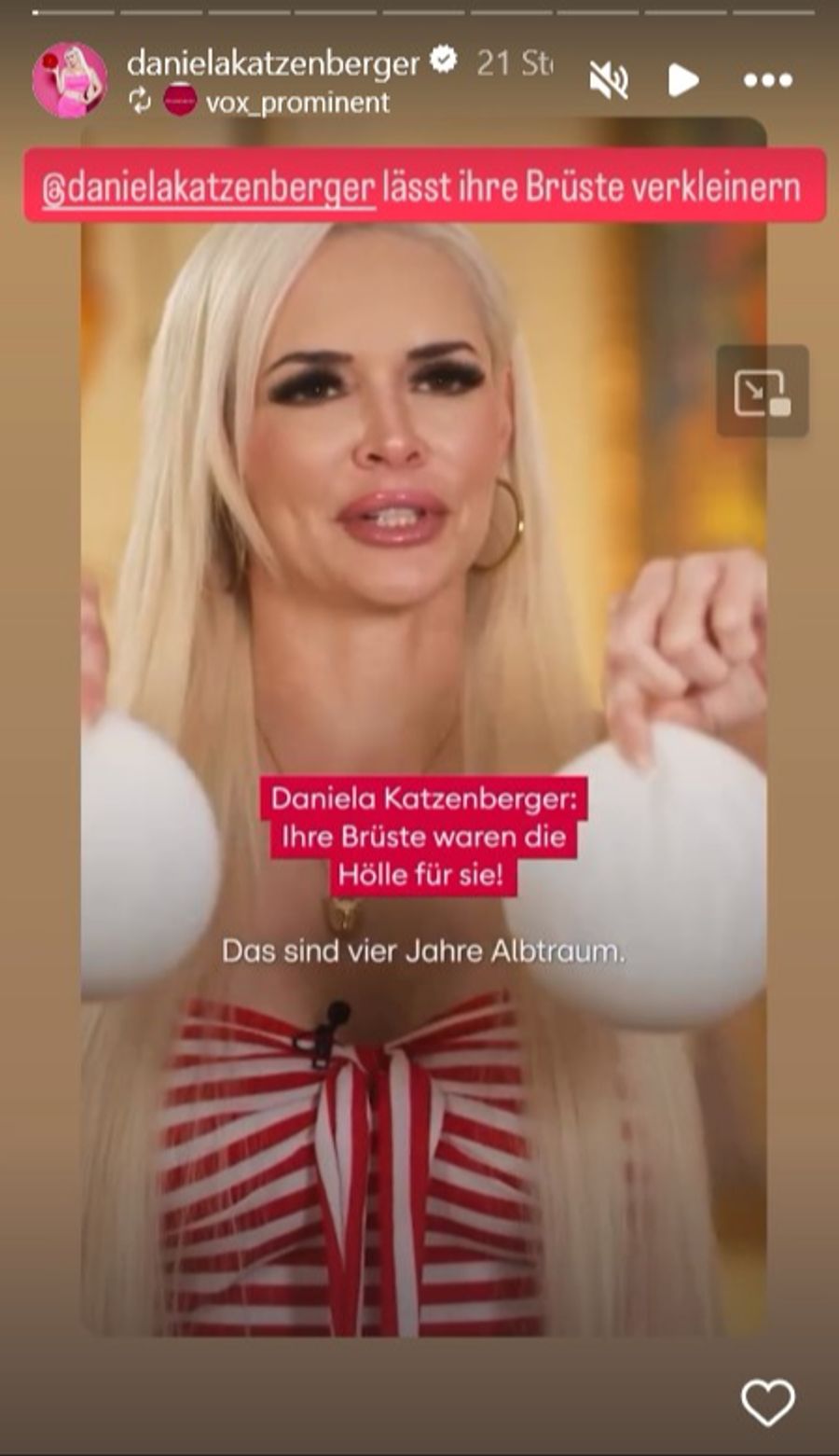View the reposted vox_prominent account
Screen dimensions: 839x1456
tap(296, 102)
